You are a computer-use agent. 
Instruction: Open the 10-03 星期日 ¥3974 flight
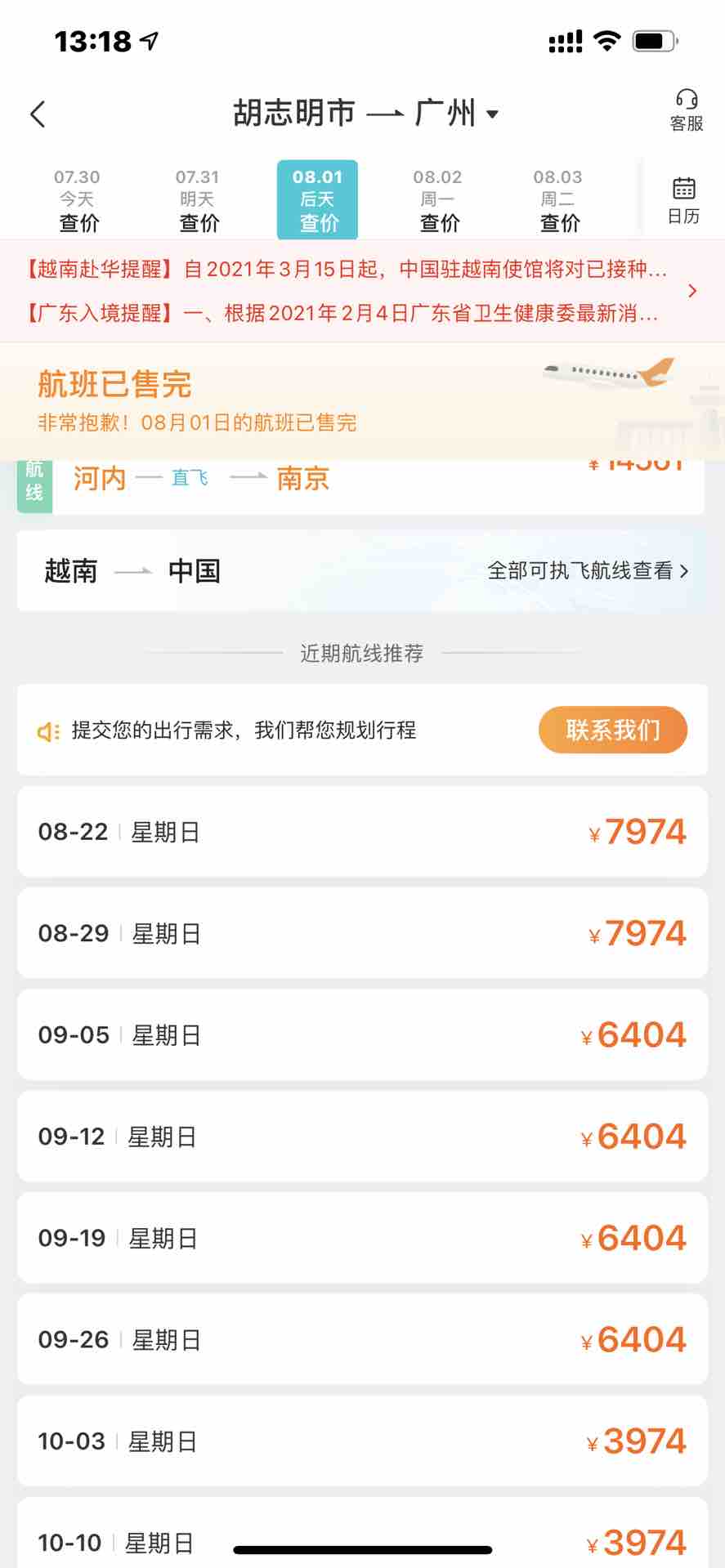click(x=362, y=1441)
